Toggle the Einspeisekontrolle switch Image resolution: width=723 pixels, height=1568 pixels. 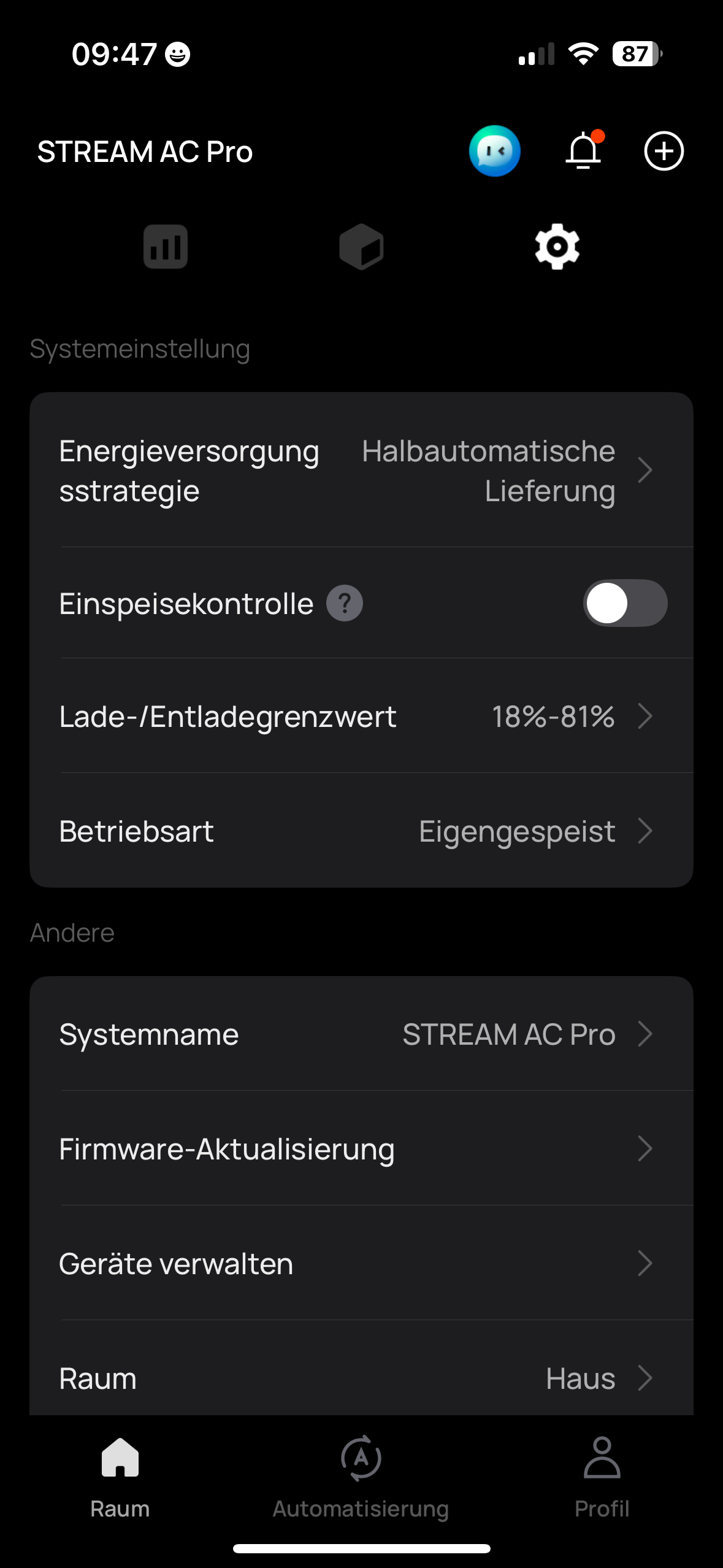click(x=625, y=604)
